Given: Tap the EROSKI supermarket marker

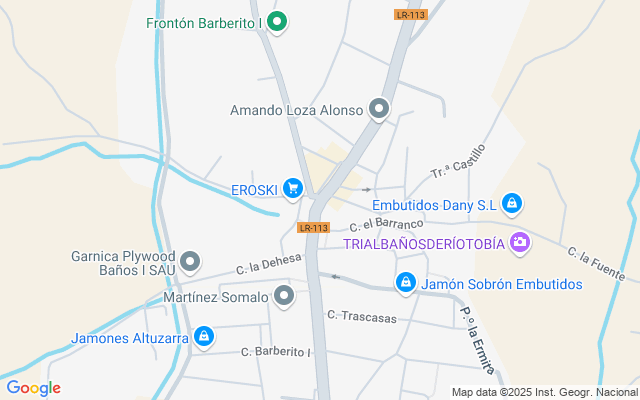Looking at the screenshot, I should pyautogui.click(x=292, y=187).
